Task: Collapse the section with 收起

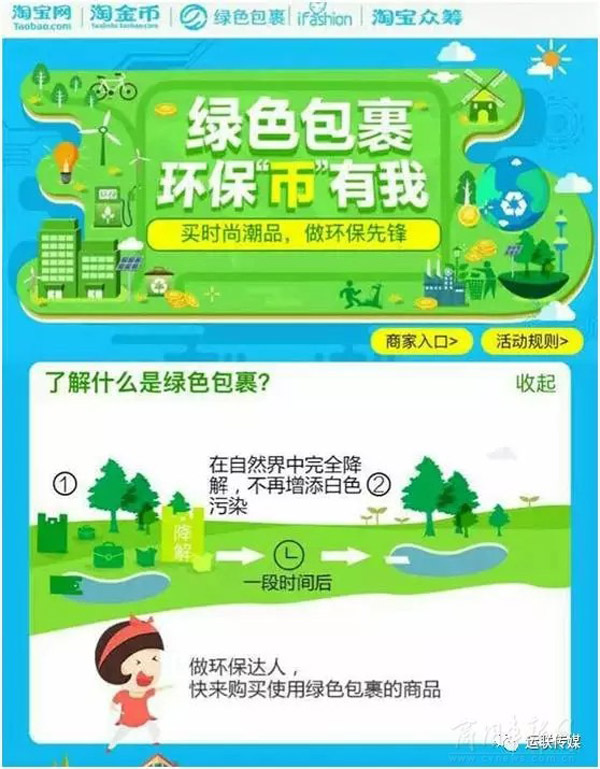Action: 535,384
